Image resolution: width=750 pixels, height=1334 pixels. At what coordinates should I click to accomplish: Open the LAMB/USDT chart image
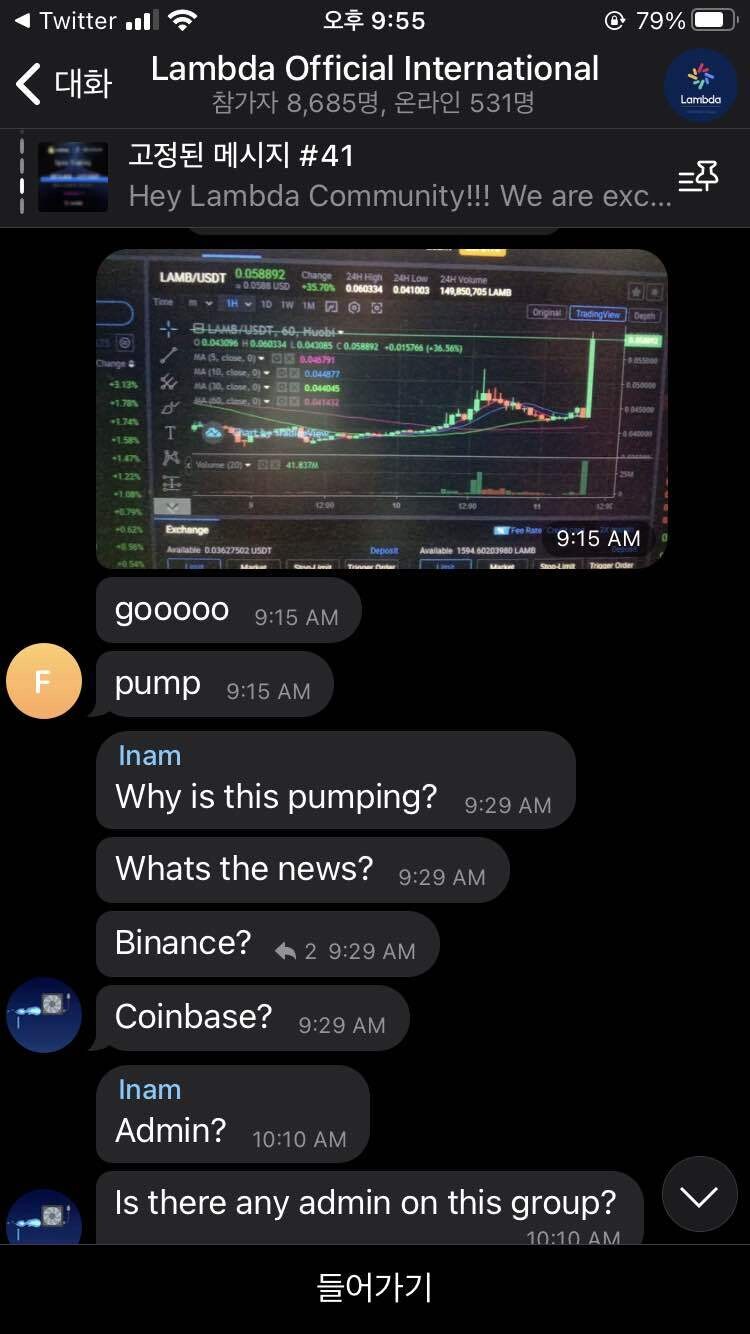(x=381, y=408)
